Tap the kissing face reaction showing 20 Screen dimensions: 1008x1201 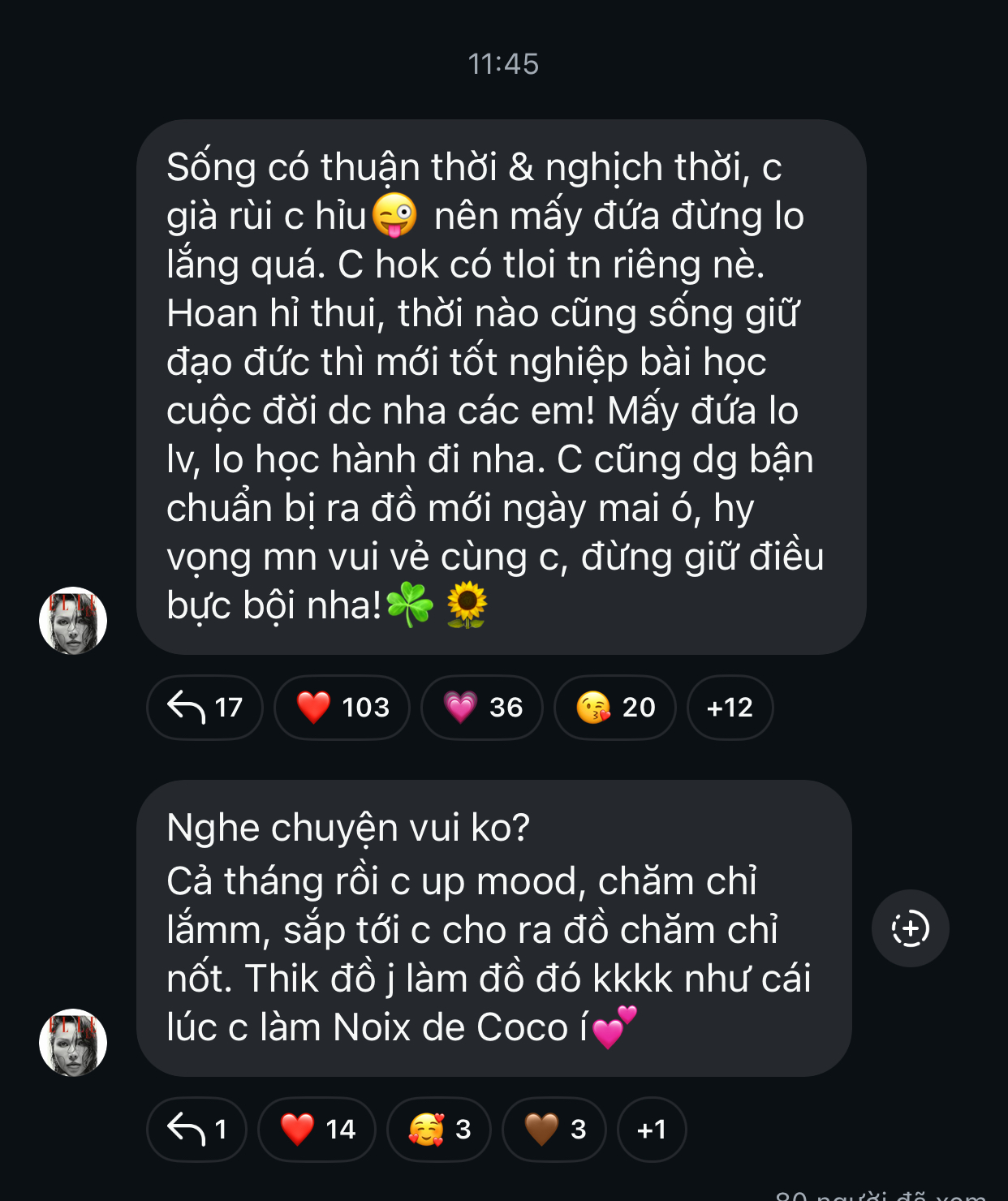tap(615, 708)
